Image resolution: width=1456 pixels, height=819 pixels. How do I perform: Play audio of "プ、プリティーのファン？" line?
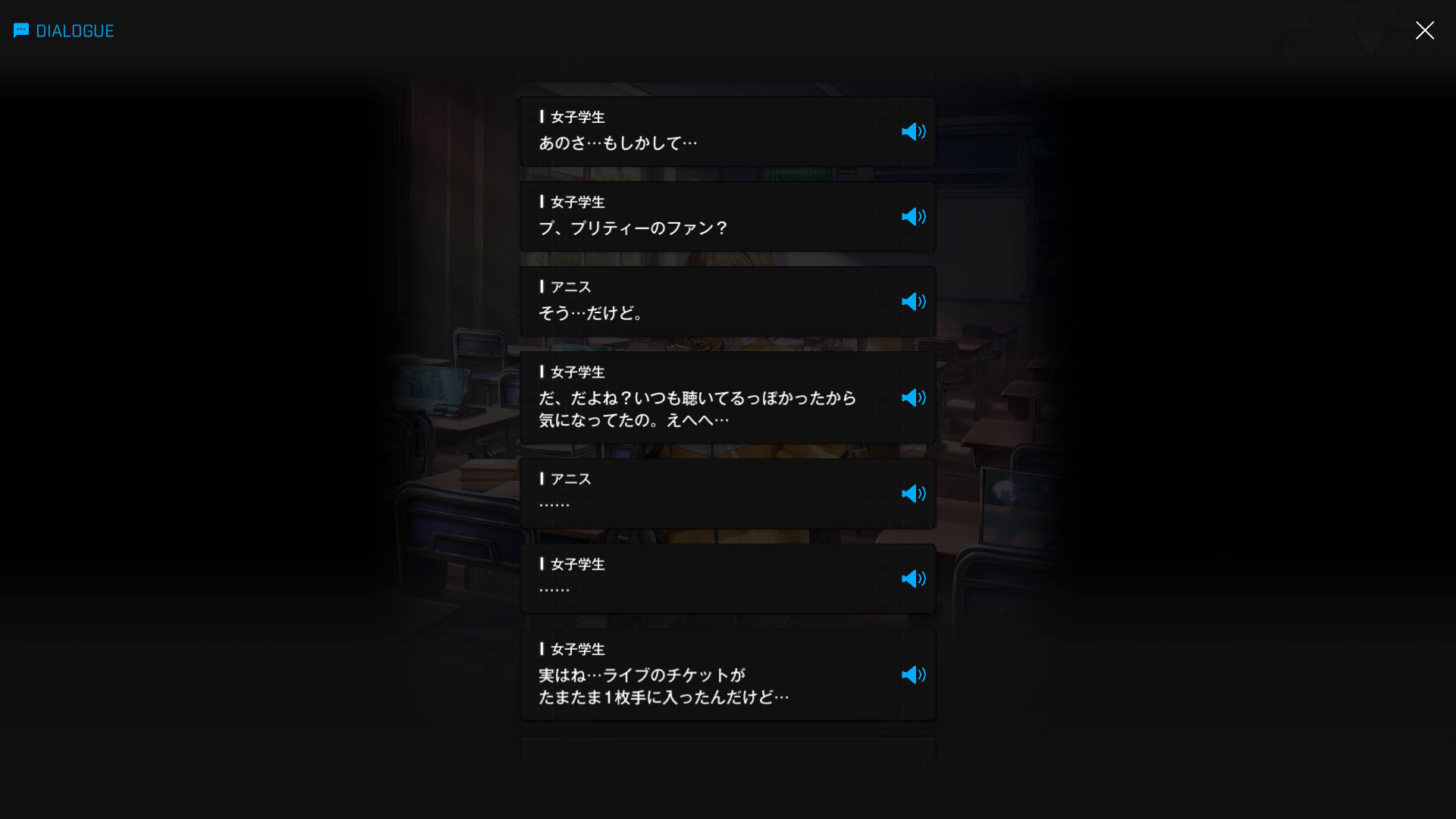click(913, 217)
